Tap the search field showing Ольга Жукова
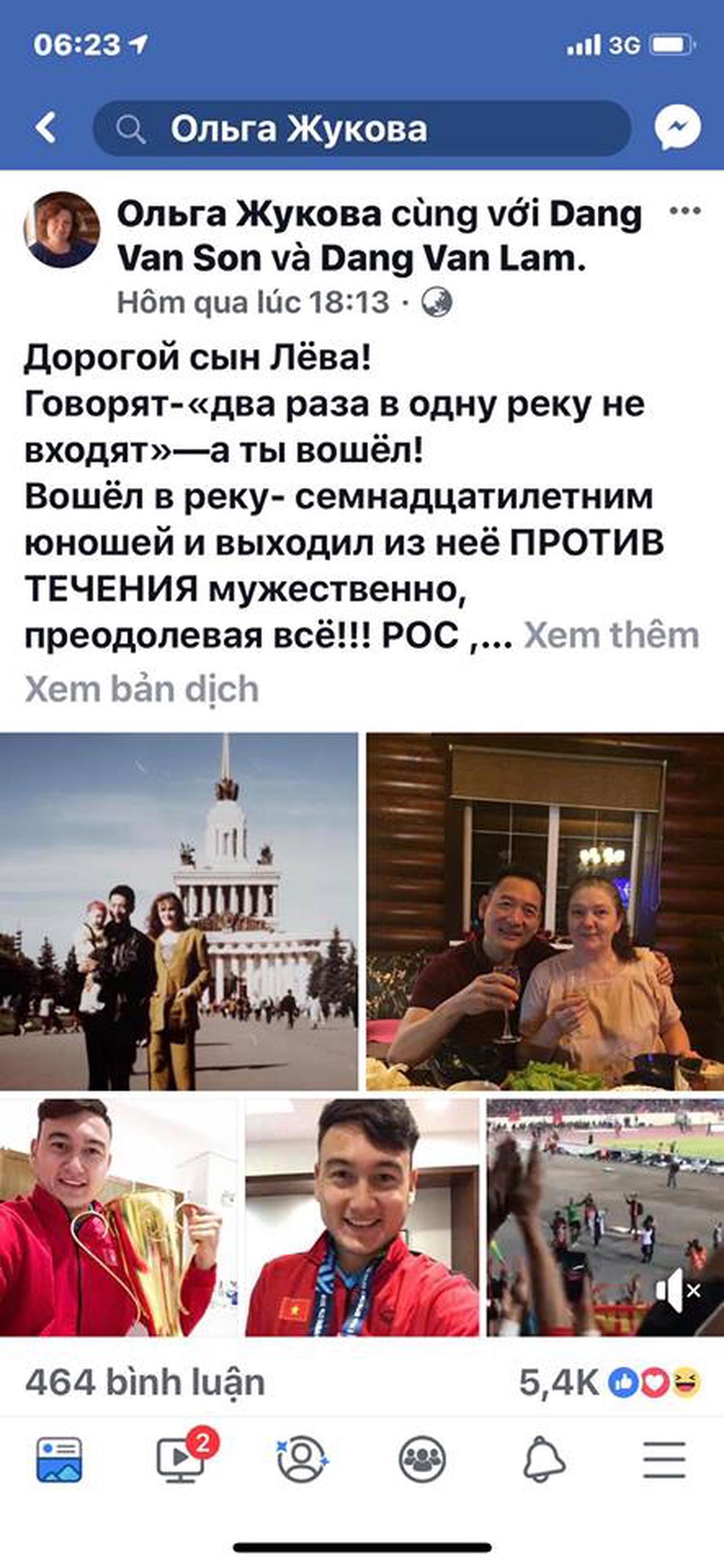This screenshot has height=1568, width=724. point(362,128)
